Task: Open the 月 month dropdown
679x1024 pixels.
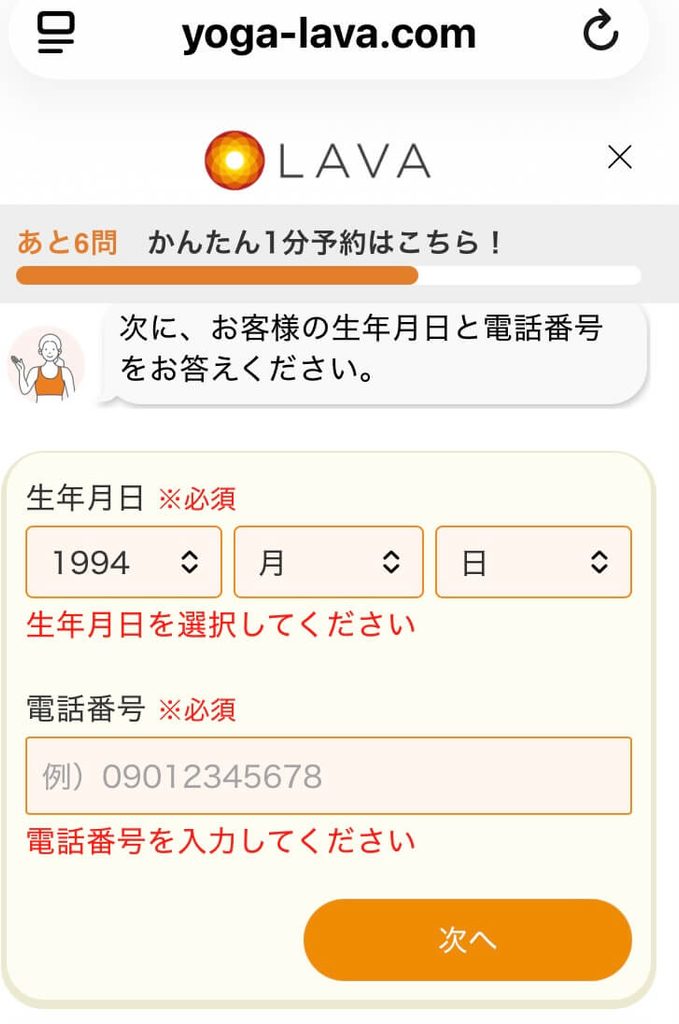Action: 328,562
